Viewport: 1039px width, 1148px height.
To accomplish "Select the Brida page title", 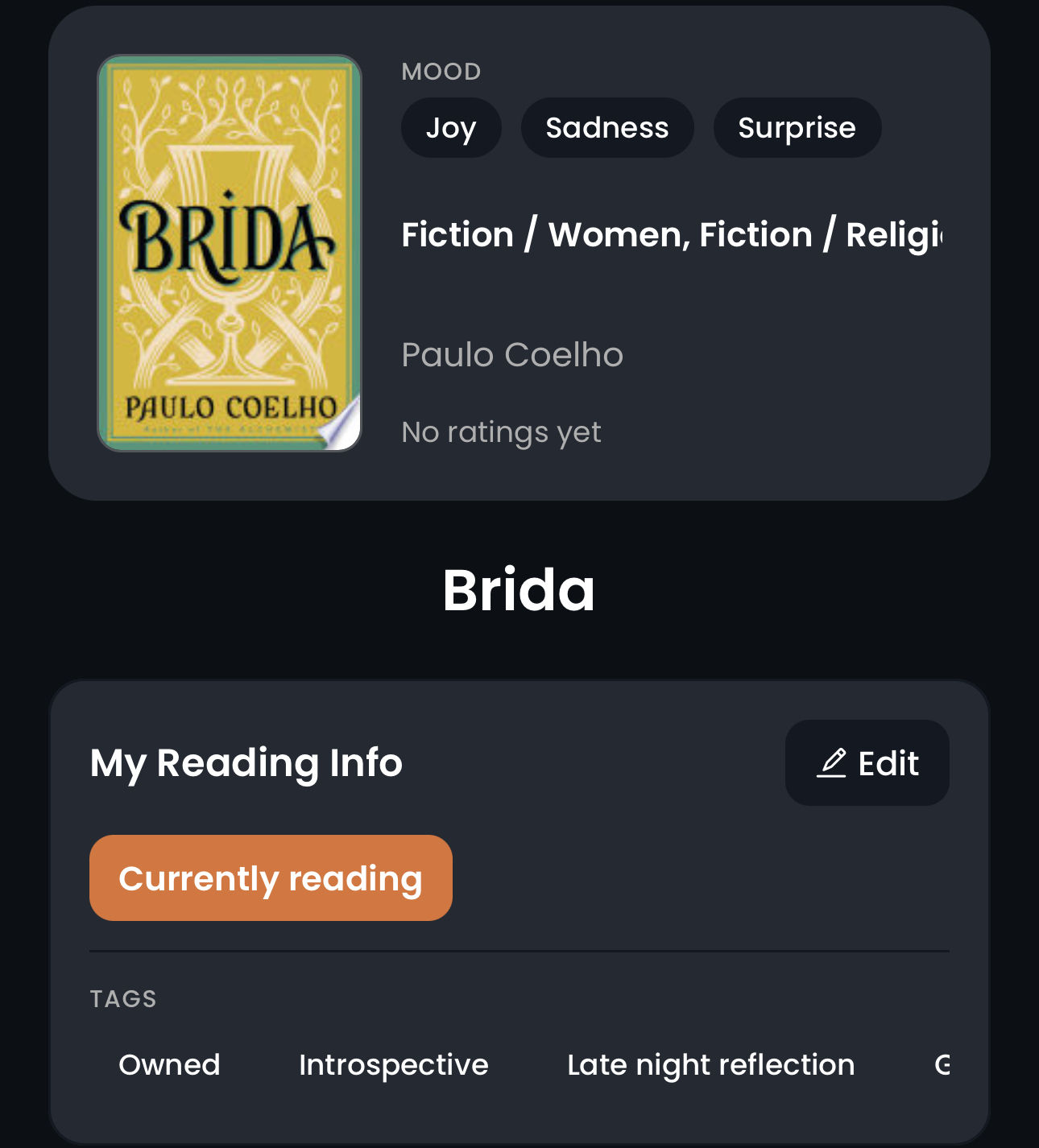I will [x=519, y=592].
